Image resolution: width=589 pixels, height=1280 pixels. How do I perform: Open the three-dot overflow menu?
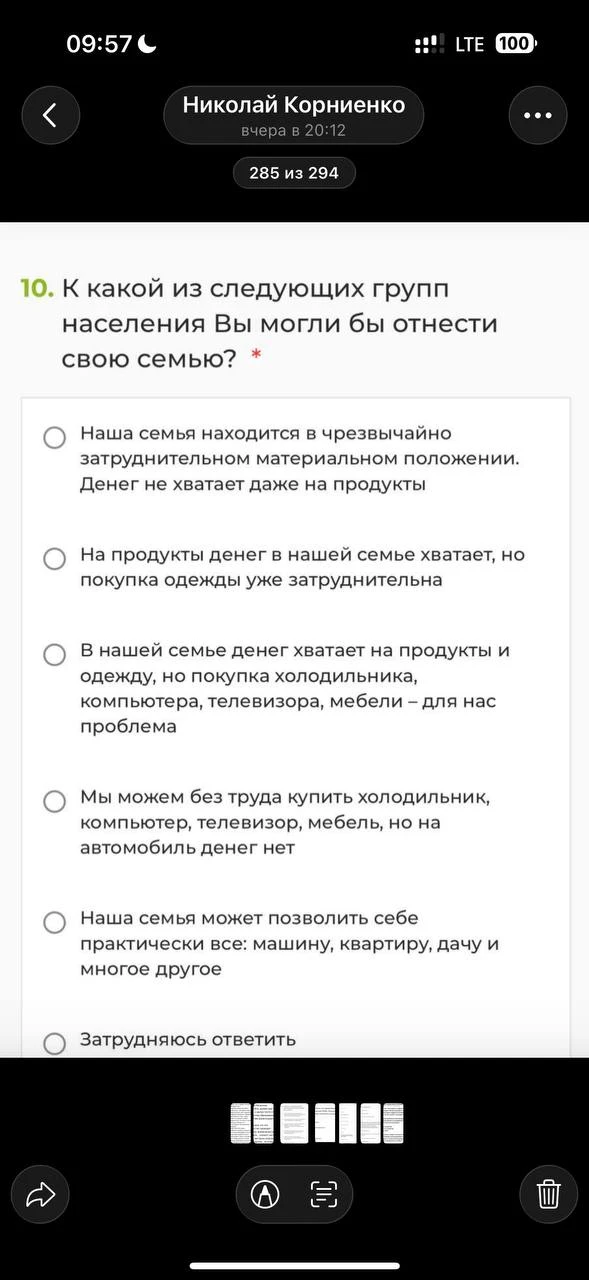538,115
